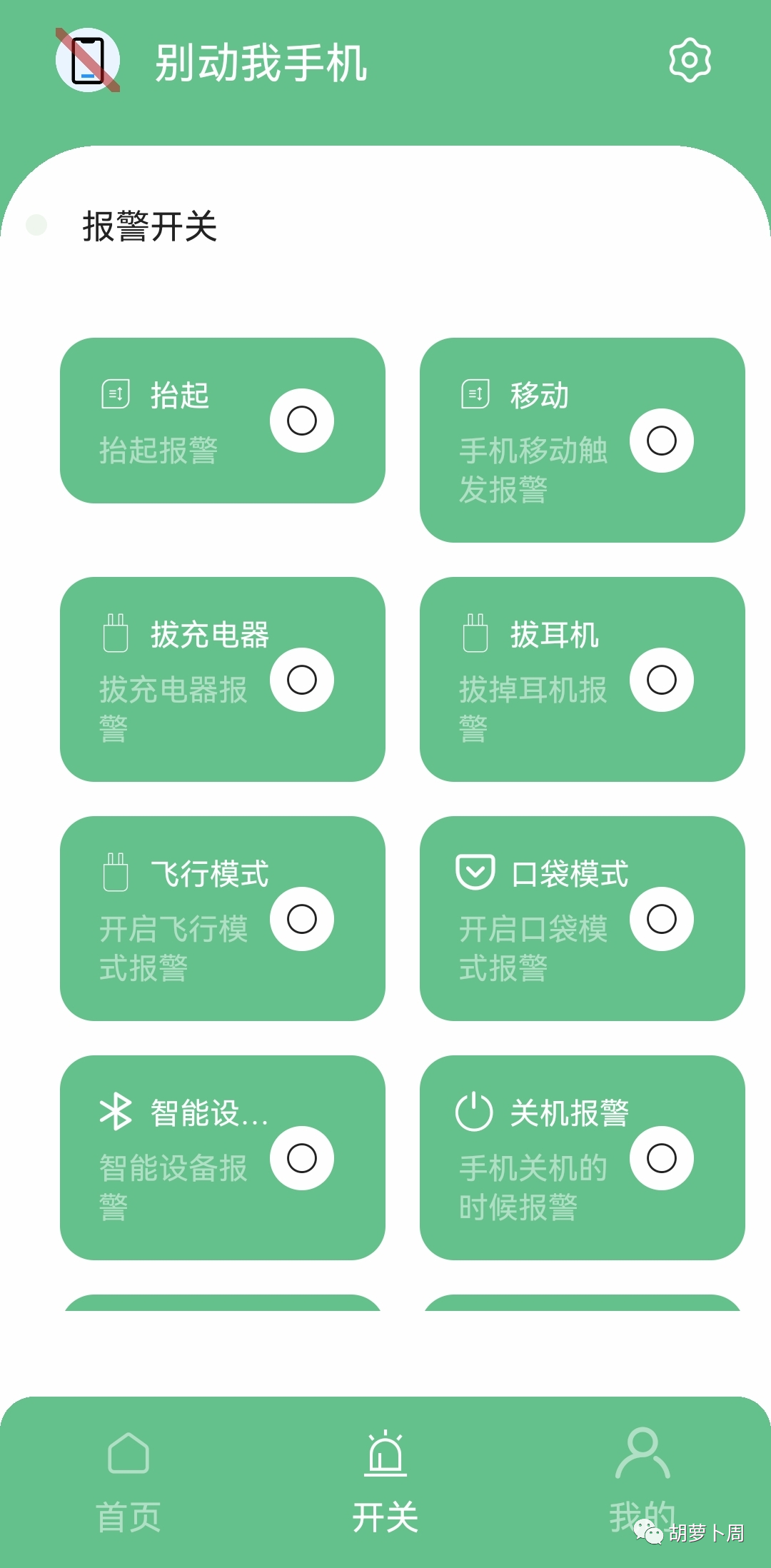Turn on the 移动 movement alarm
This screenshot has width=771, height=1568.
(x=662, y=441)
